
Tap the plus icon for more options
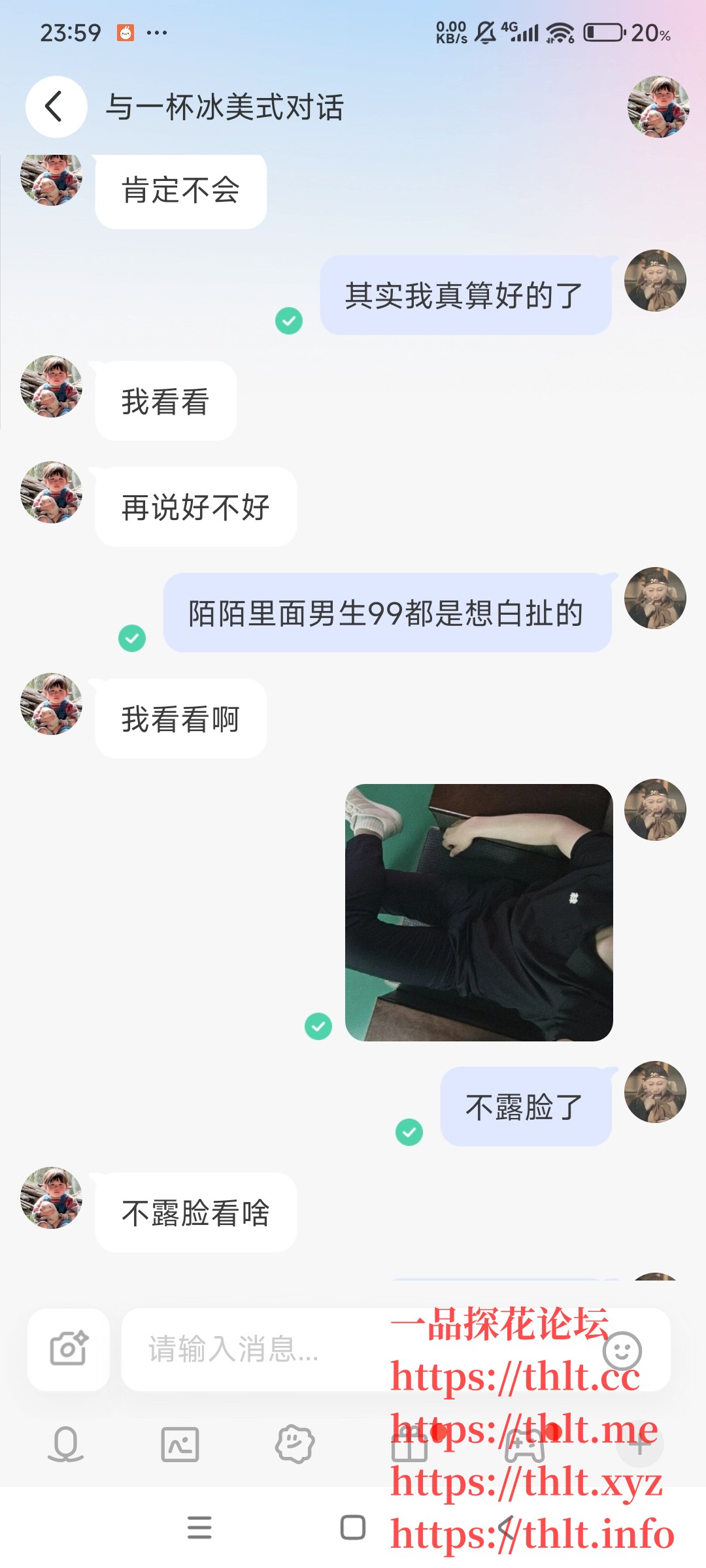point(639,1444)
